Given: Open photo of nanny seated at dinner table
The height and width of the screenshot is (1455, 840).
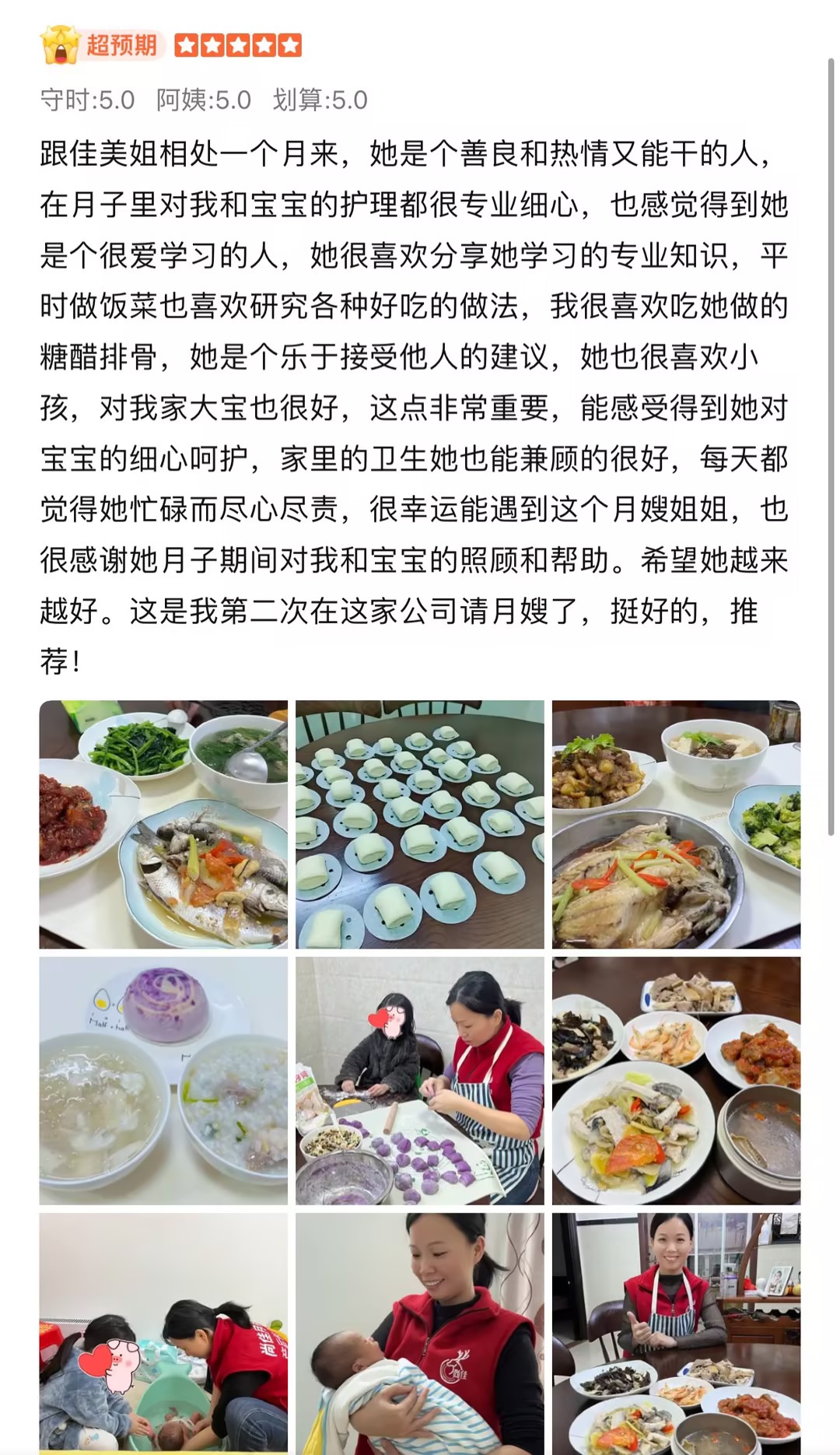Looking at the screenshot, I should [x=676, y=1332].
